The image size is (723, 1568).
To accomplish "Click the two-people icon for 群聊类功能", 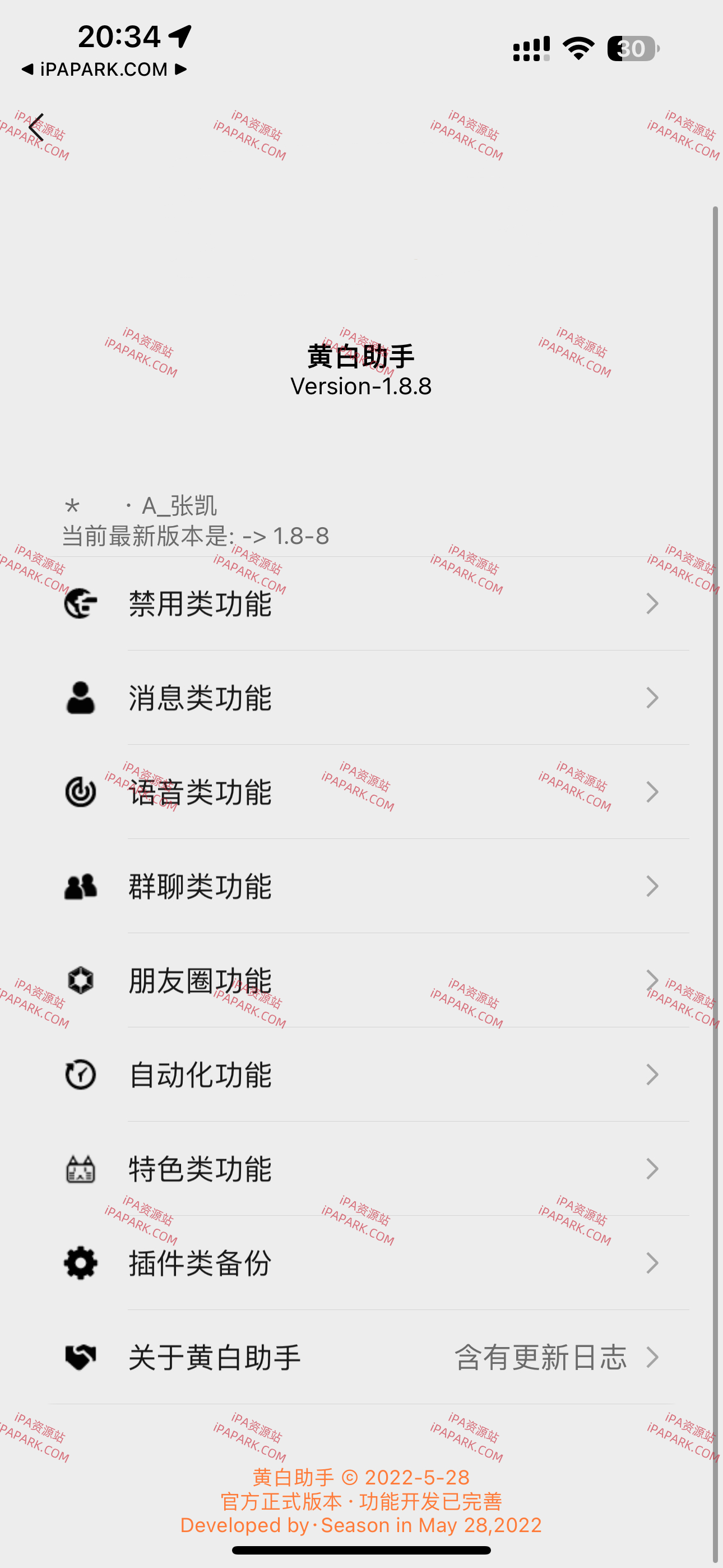I will point(80,886).
